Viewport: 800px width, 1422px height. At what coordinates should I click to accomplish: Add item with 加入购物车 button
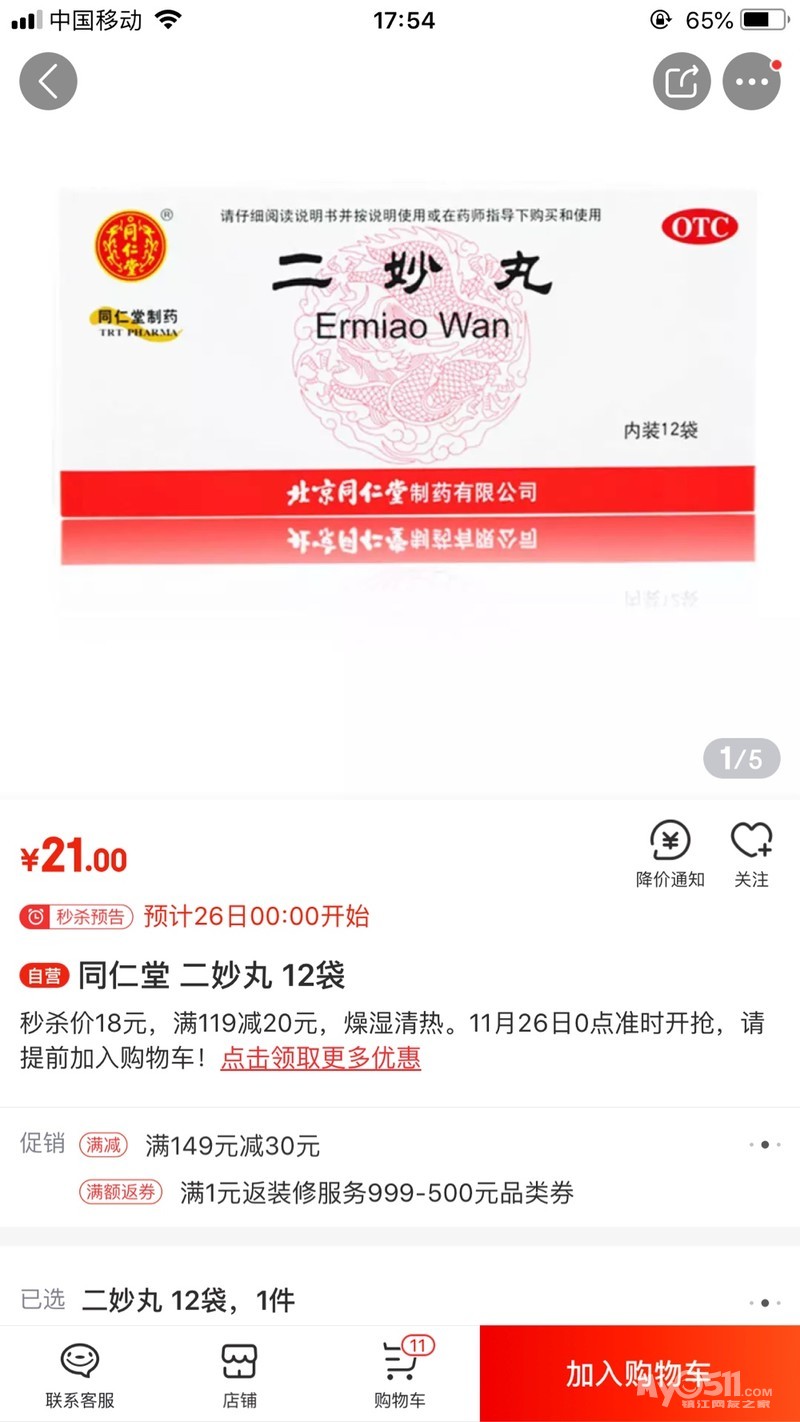(x=639, y=1374)
